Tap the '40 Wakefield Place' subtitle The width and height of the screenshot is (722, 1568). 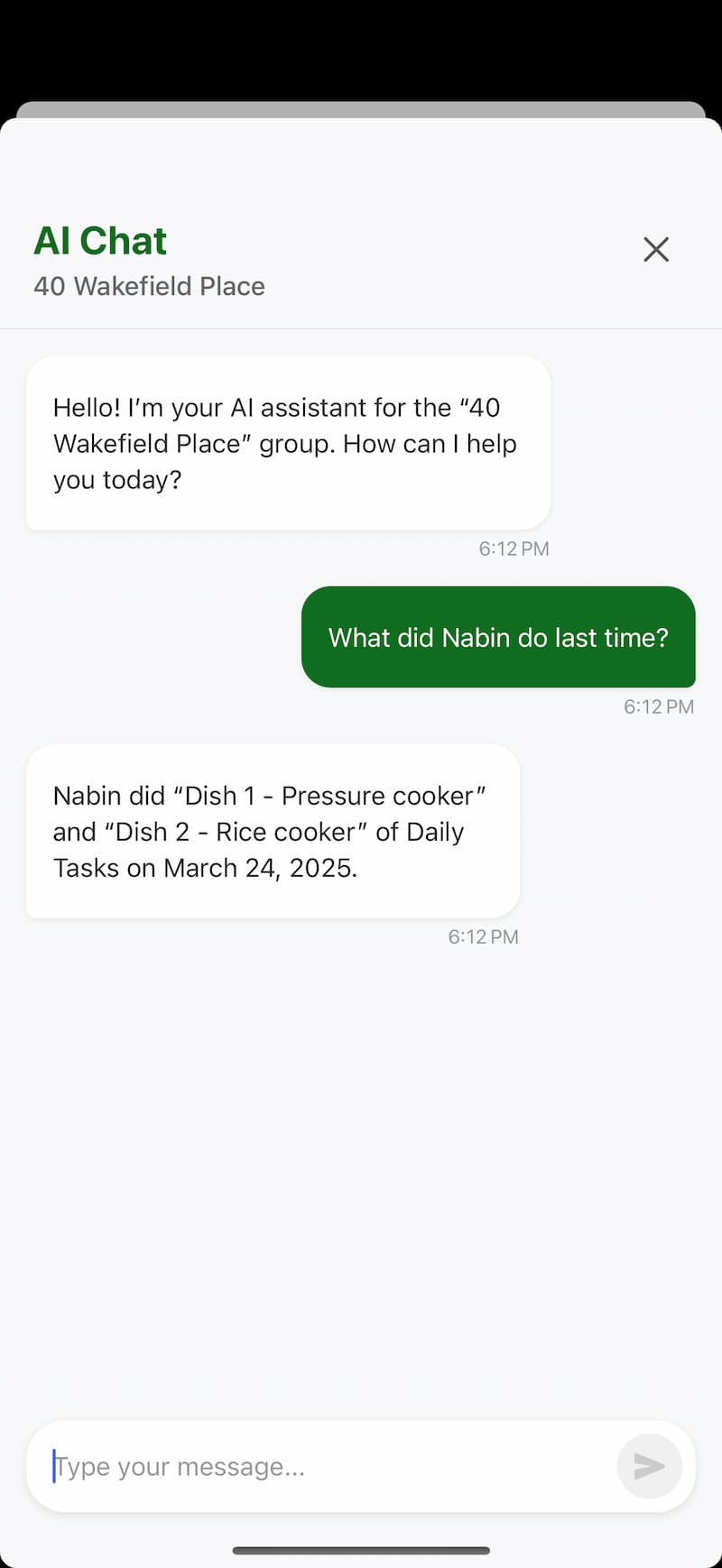click(149, 286)
